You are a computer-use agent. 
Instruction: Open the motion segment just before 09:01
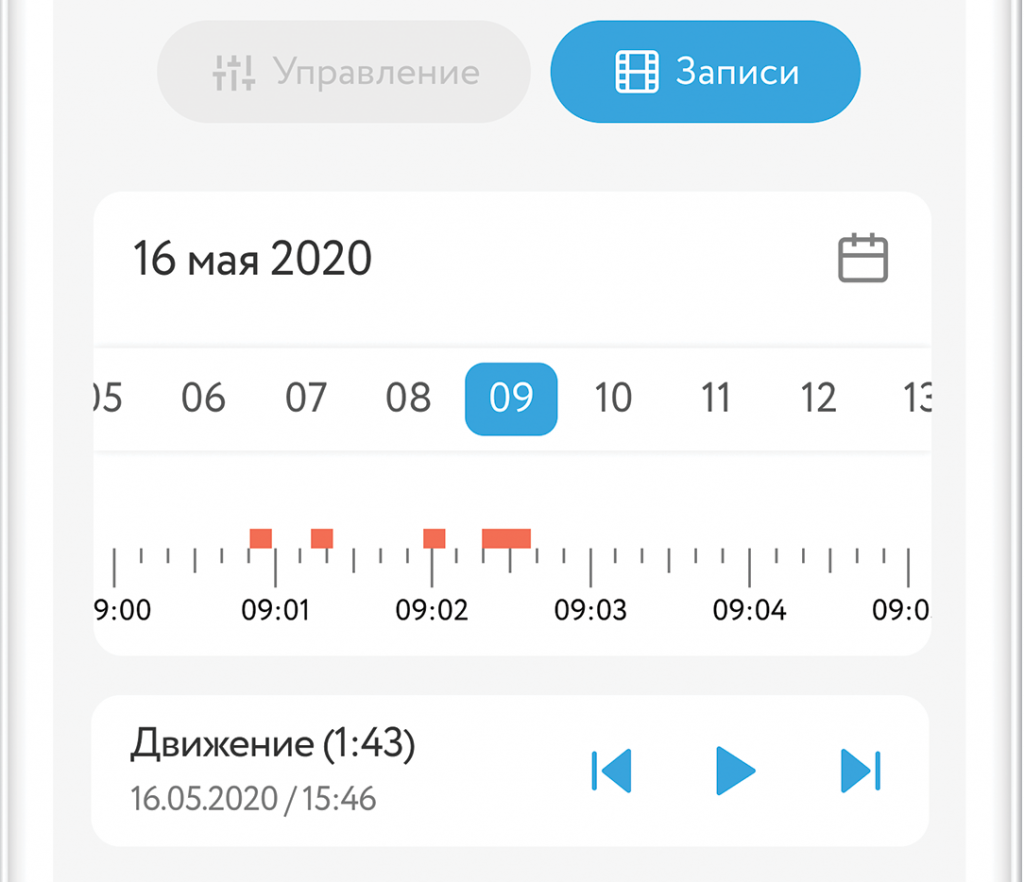tap(261, 538)
